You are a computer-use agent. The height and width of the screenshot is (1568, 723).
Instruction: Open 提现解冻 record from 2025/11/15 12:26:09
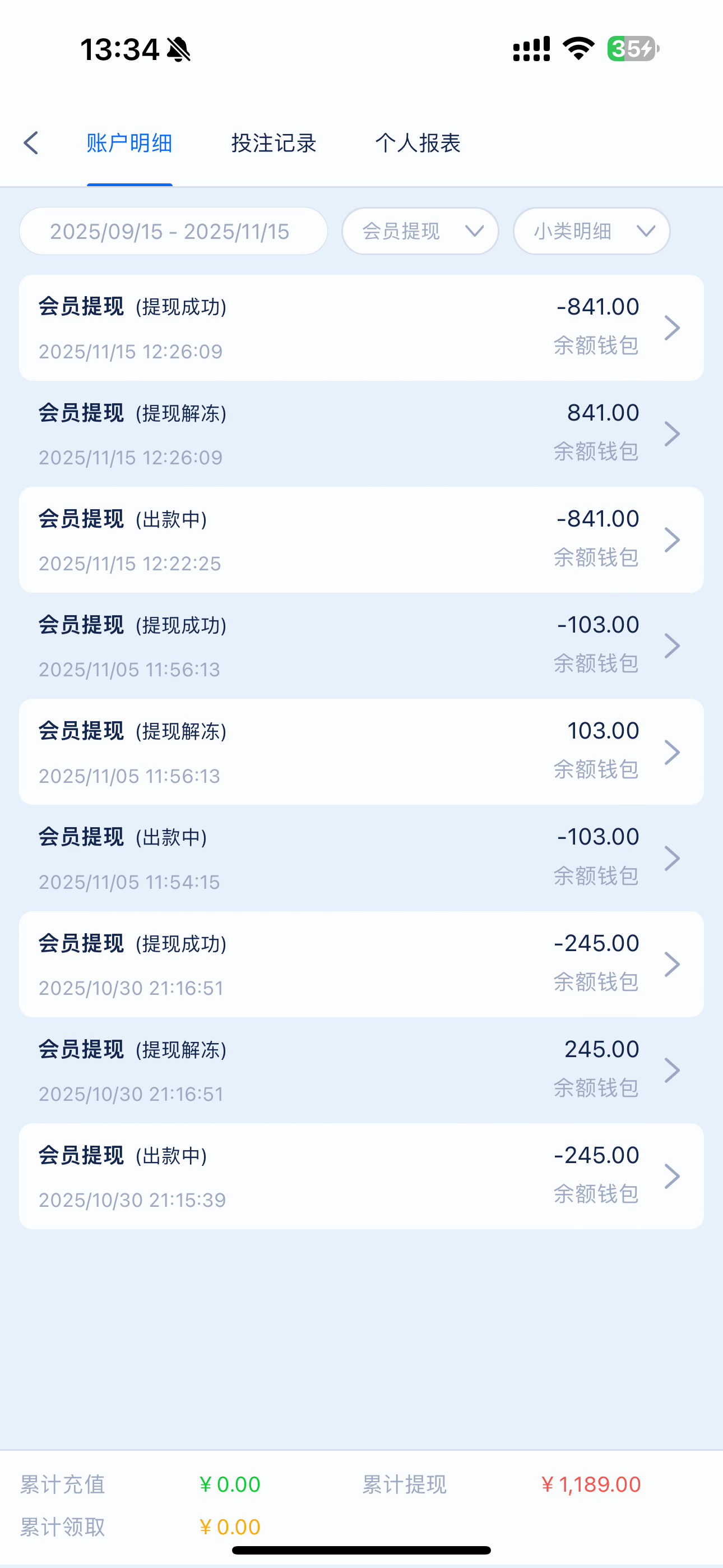[x=361, y=434]
